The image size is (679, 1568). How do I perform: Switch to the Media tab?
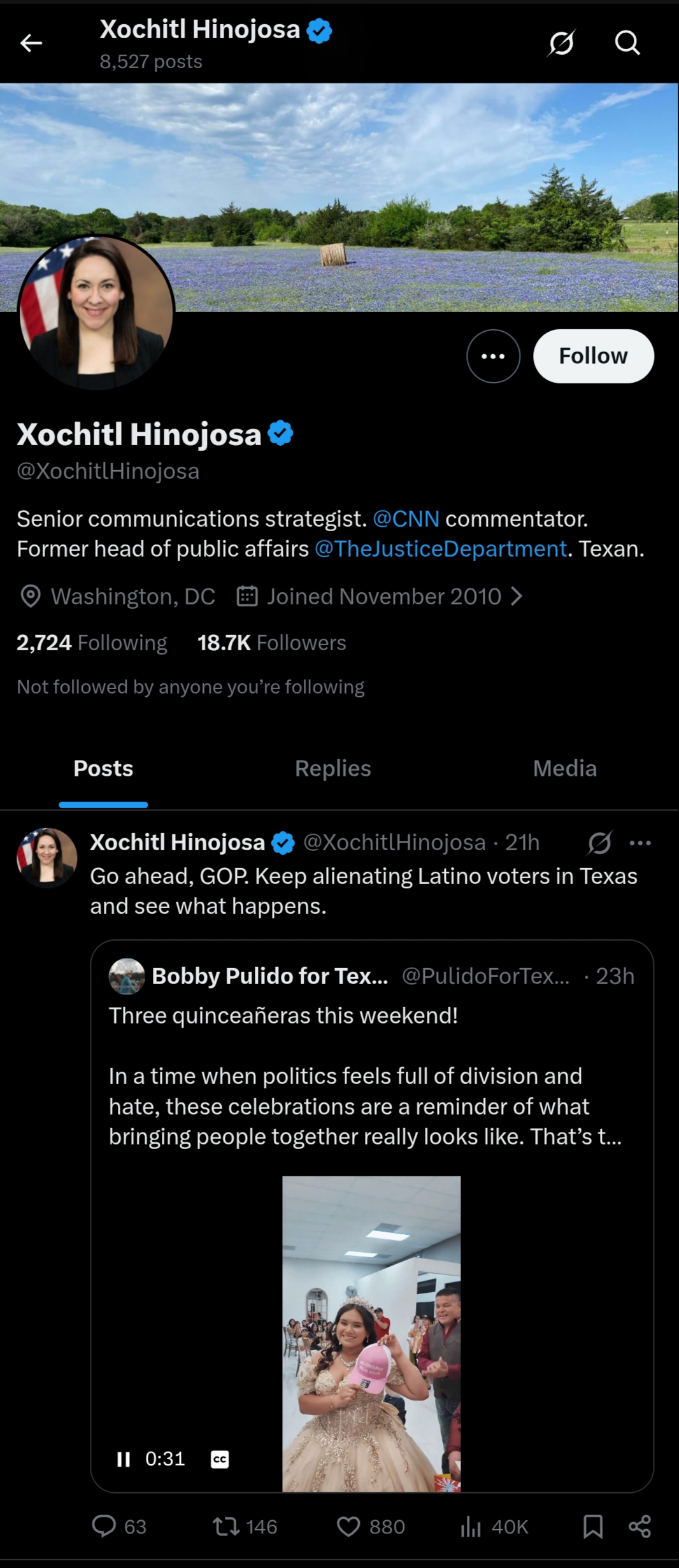[x=564, y=769]
